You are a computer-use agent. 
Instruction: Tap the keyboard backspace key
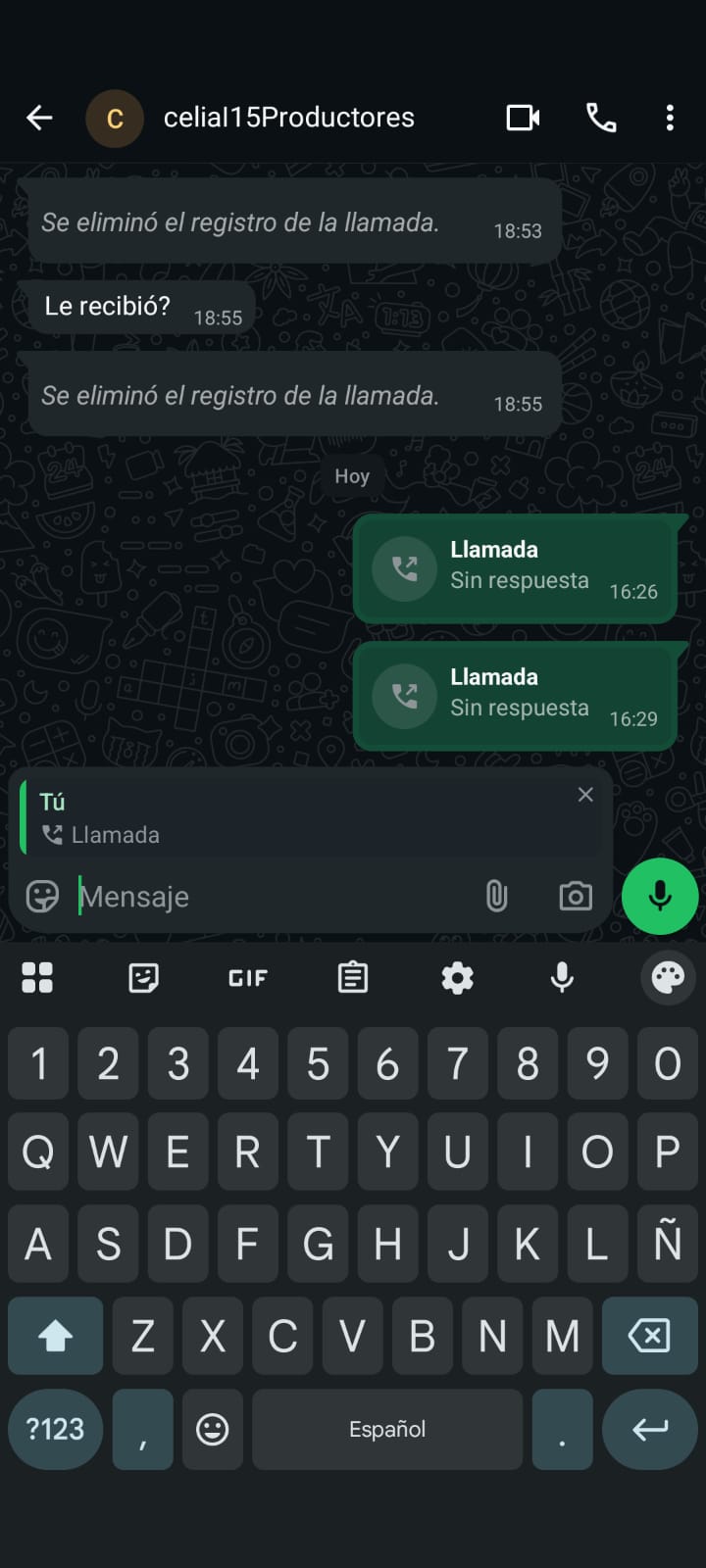(649, 1336)
